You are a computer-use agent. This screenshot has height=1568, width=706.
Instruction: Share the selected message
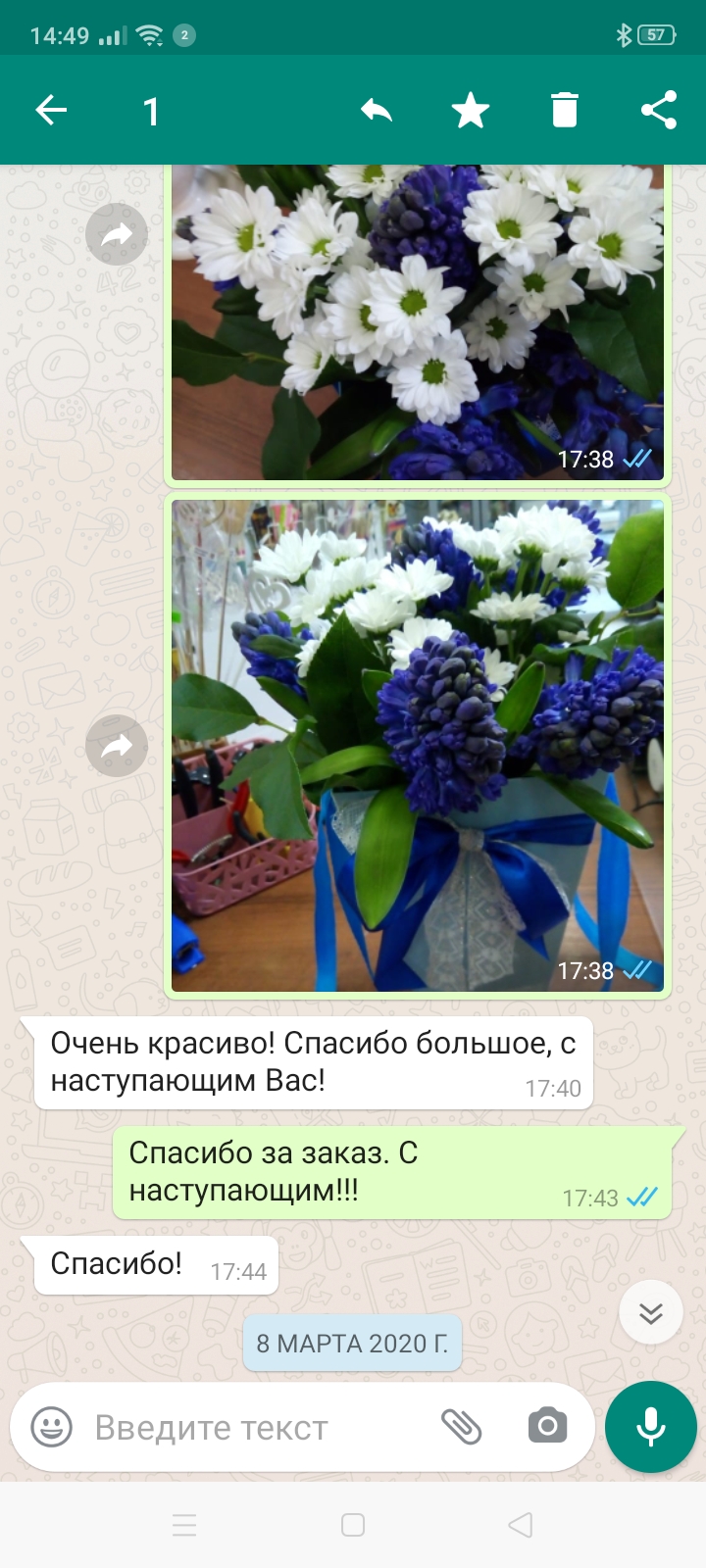pyautogui.click(x=659, y=111)
